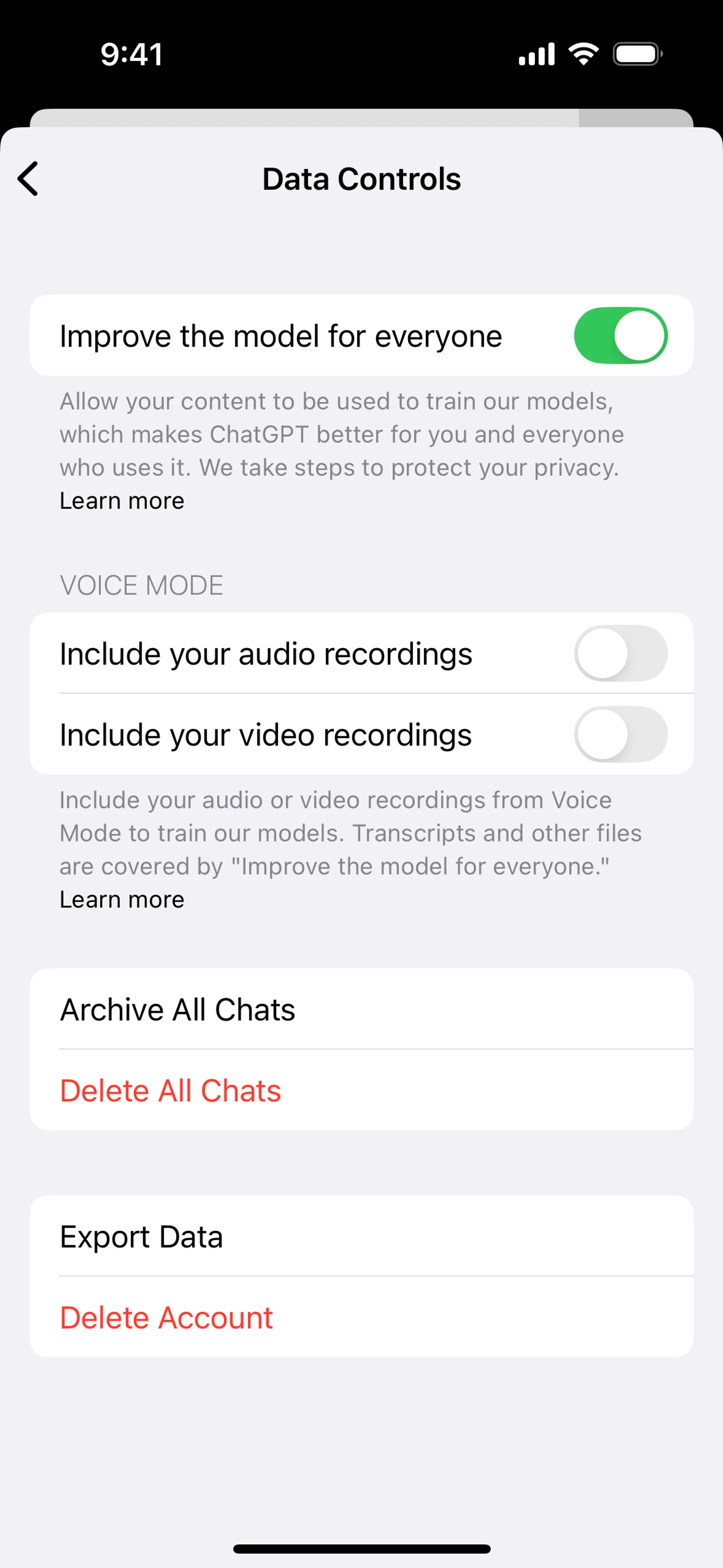Enable Include your video recordings
The image size is (723, 1568).
(x=620, y=735)
